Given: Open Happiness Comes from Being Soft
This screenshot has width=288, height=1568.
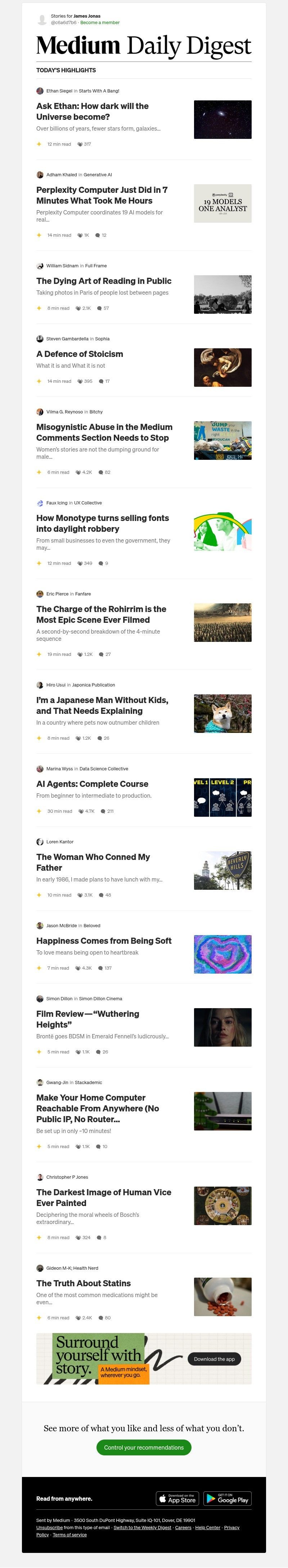Looking at the screenshot, I should [x=104, y=941].
